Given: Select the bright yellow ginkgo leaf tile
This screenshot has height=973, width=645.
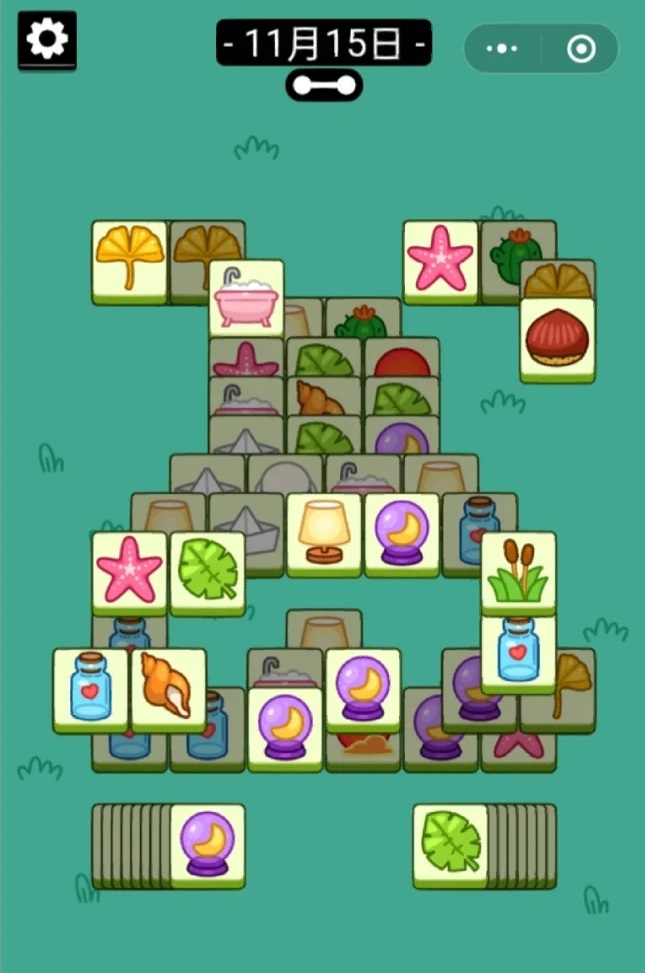Looking at the screenshot, I should [129, 260].
